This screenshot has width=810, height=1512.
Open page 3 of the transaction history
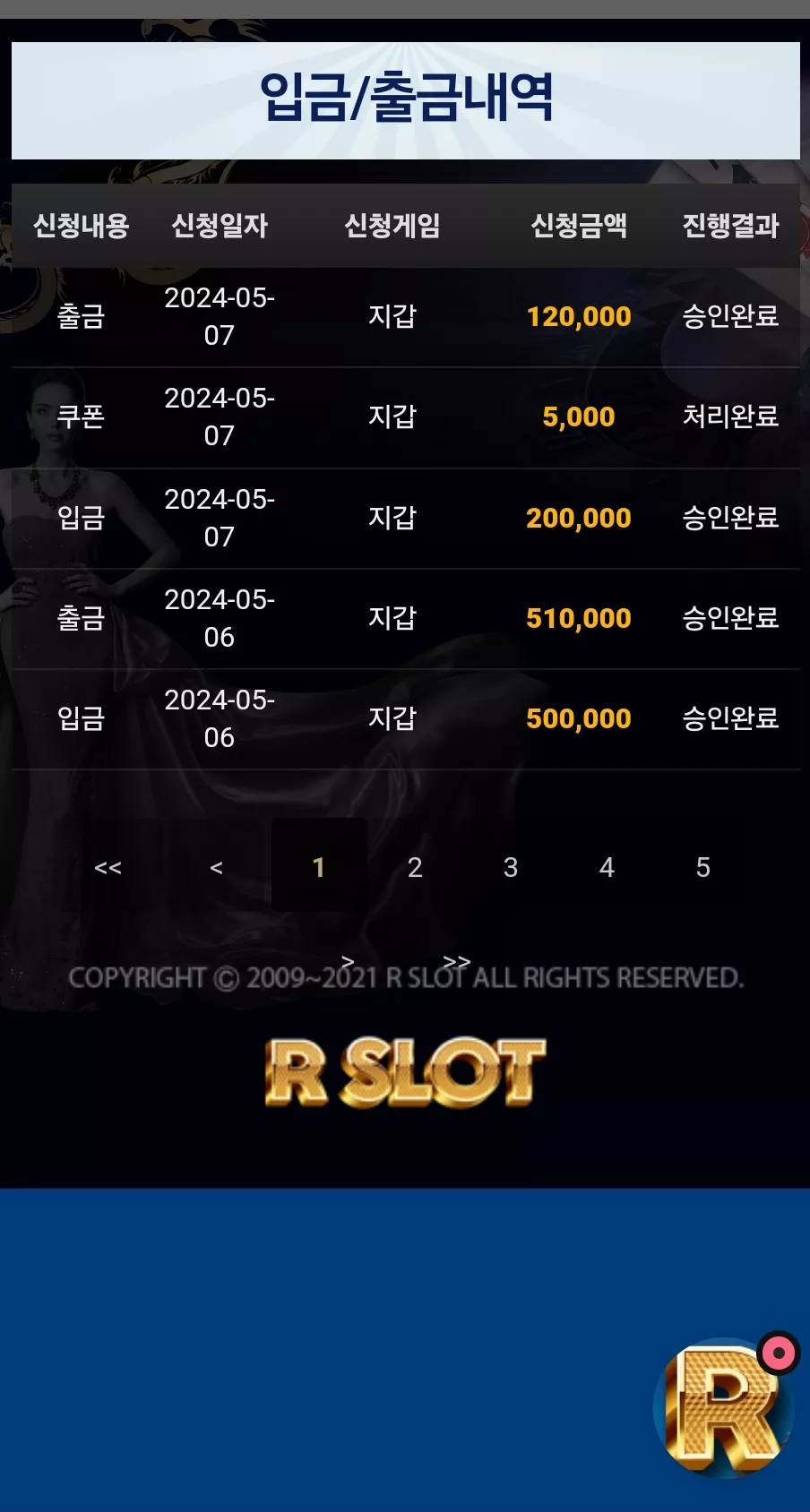511,866
